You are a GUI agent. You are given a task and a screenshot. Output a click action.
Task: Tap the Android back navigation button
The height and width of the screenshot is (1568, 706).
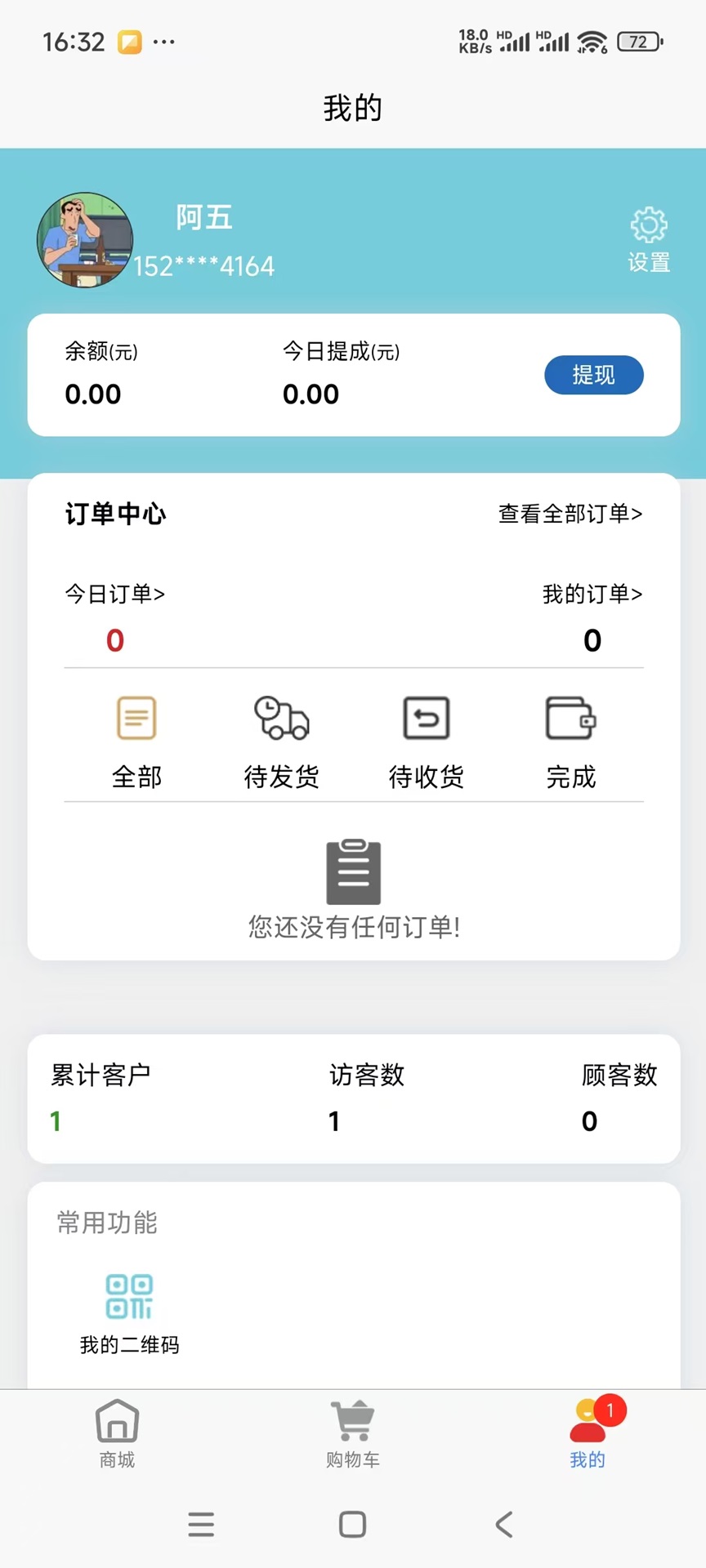point(504,1524)
